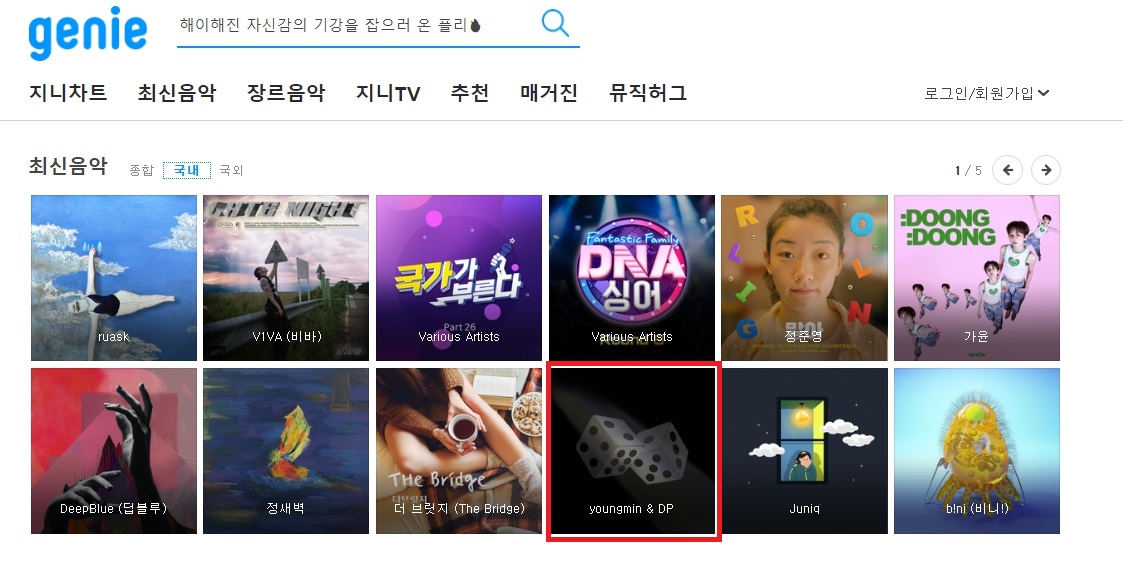This screenshot has width=1123, height=564.
Task: Go to 지니TV
Action: pyautogui.click(x=388, y=93)
